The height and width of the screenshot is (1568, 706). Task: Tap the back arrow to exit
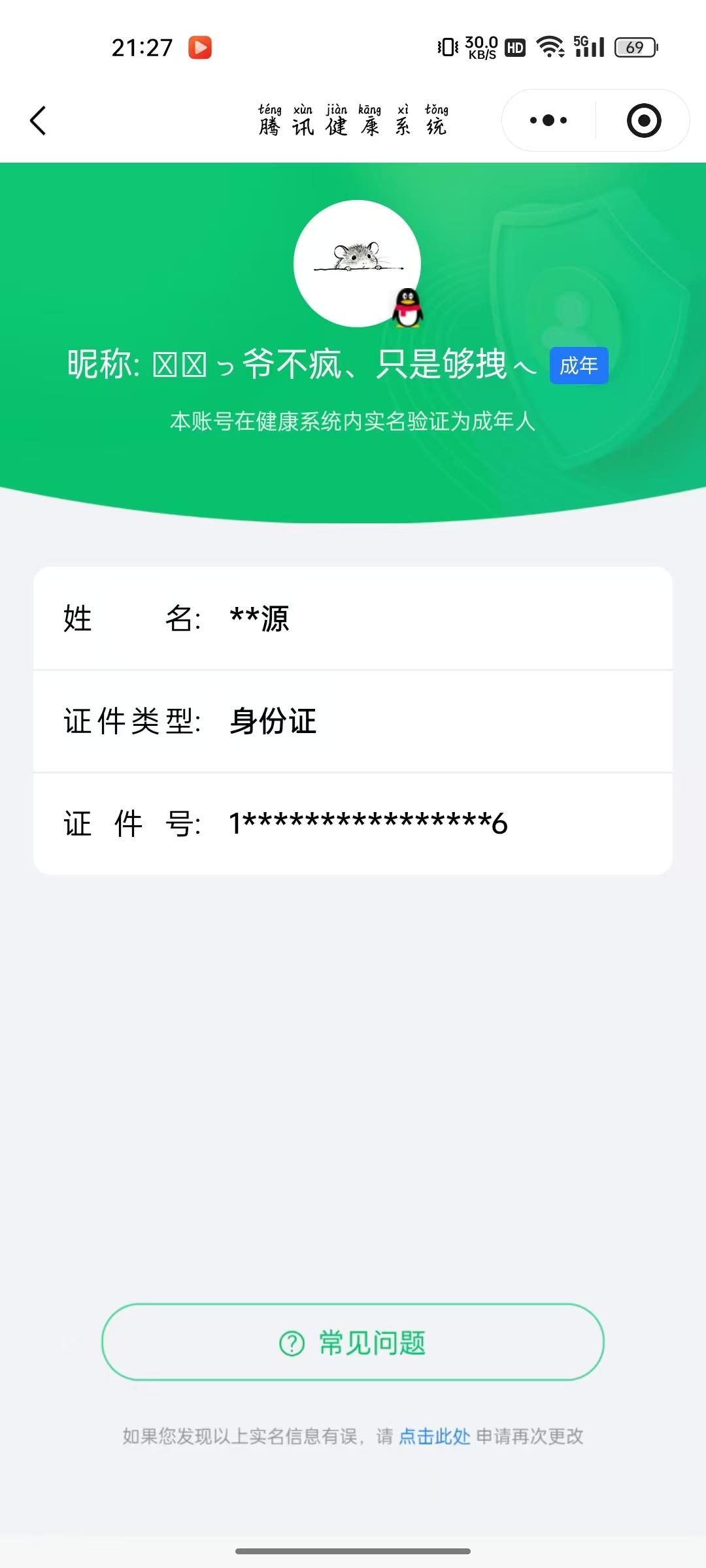click(x=37, y=121)
